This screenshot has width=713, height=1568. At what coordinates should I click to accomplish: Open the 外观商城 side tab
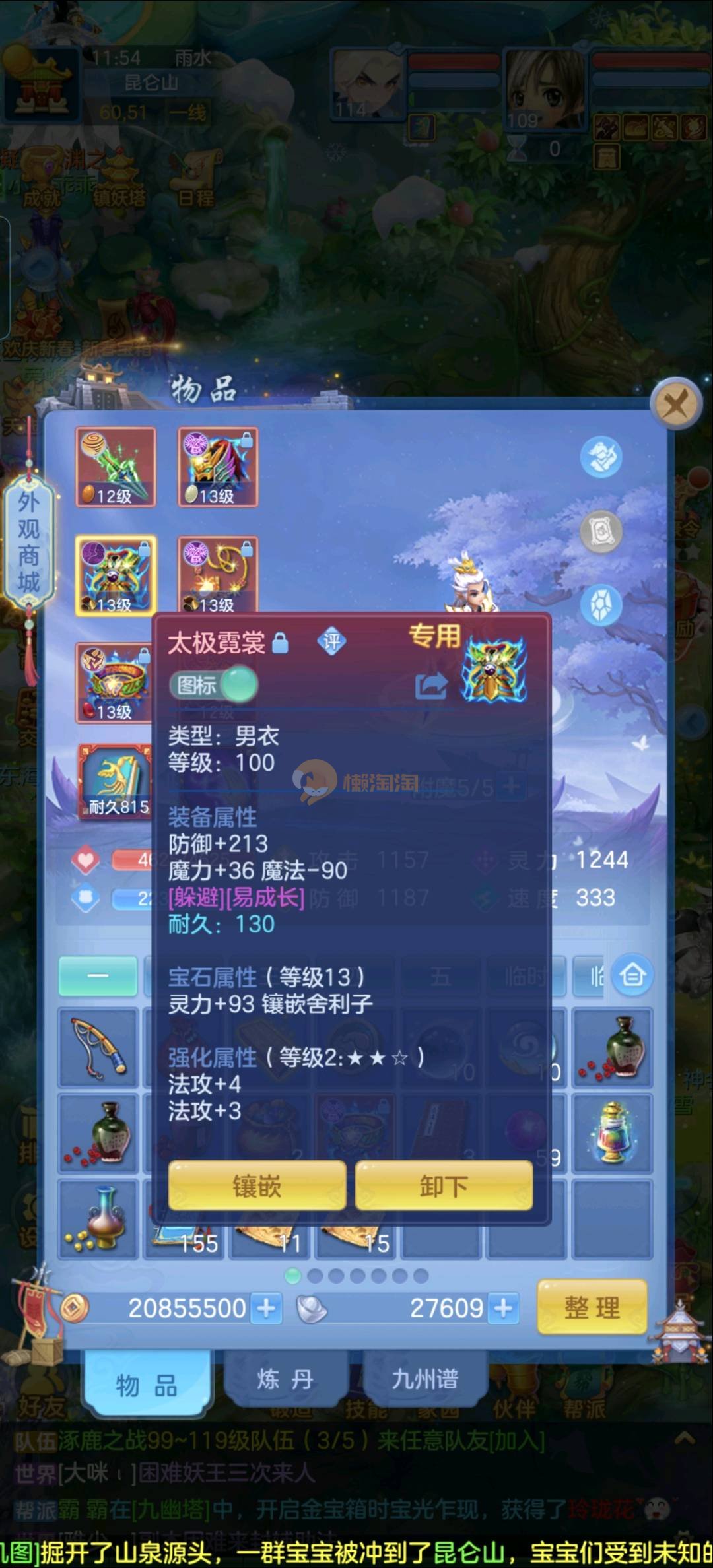tap(28, 541)
